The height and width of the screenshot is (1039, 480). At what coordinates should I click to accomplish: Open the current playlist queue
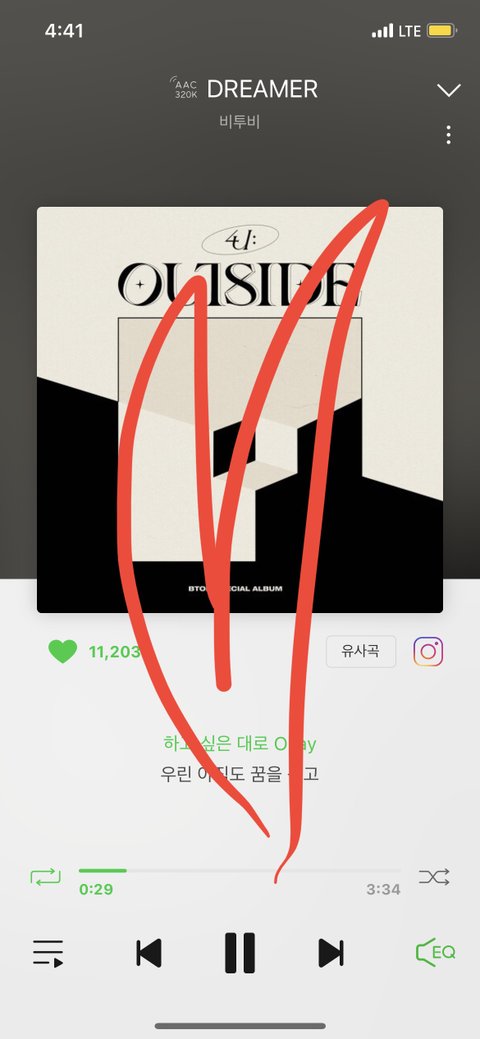48,954
